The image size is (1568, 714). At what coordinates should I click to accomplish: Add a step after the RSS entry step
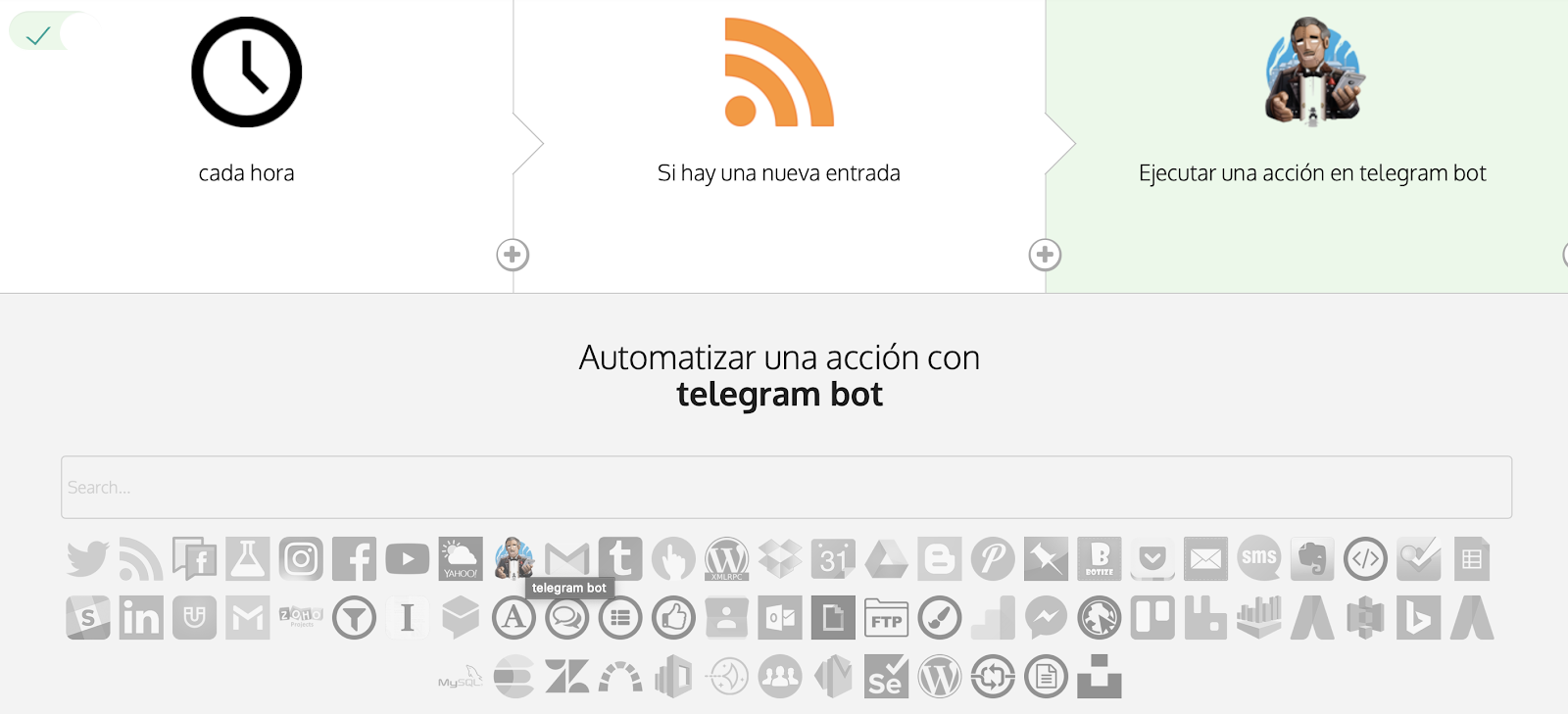(1045, 255)
